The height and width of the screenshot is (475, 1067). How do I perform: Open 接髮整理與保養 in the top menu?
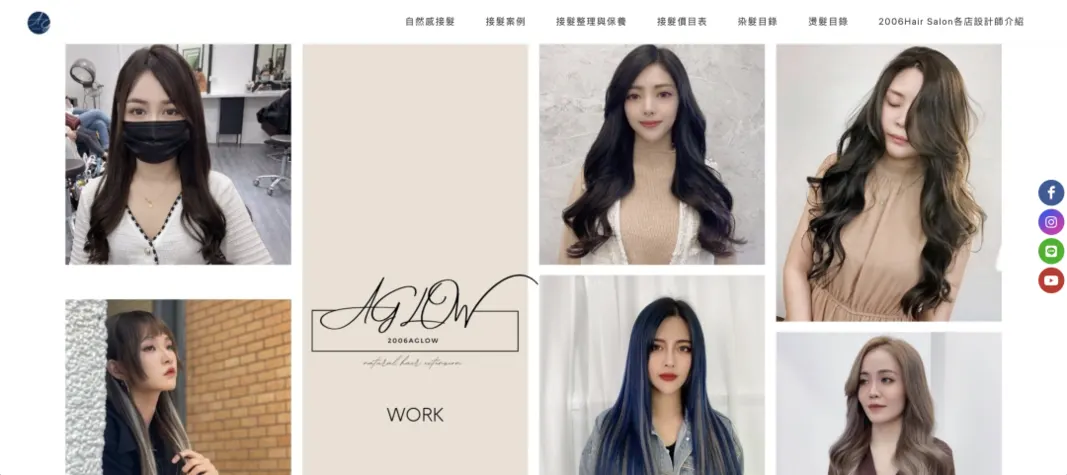tap(591, 21)
